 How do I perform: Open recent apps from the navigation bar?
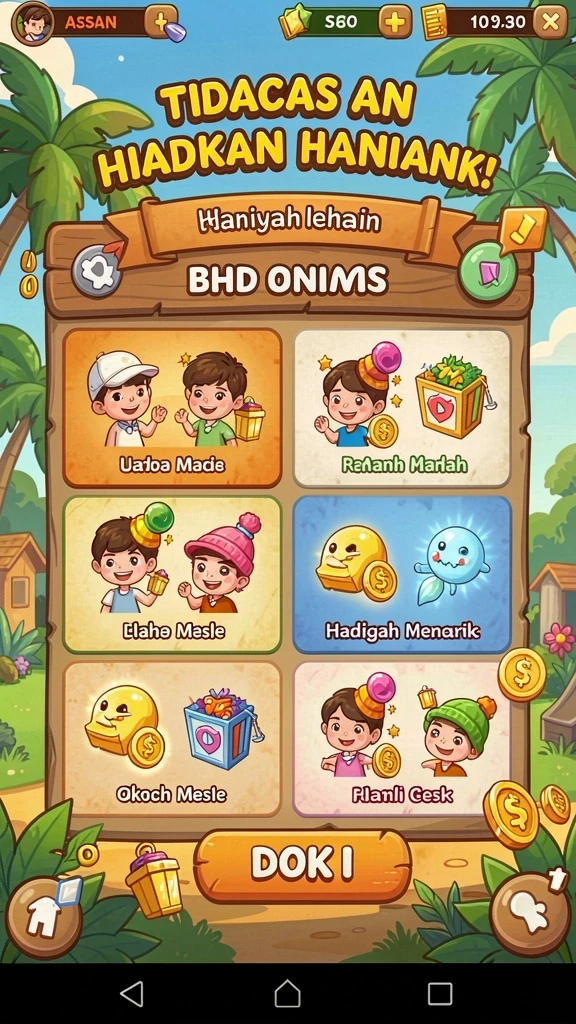[x=440, y=994]
